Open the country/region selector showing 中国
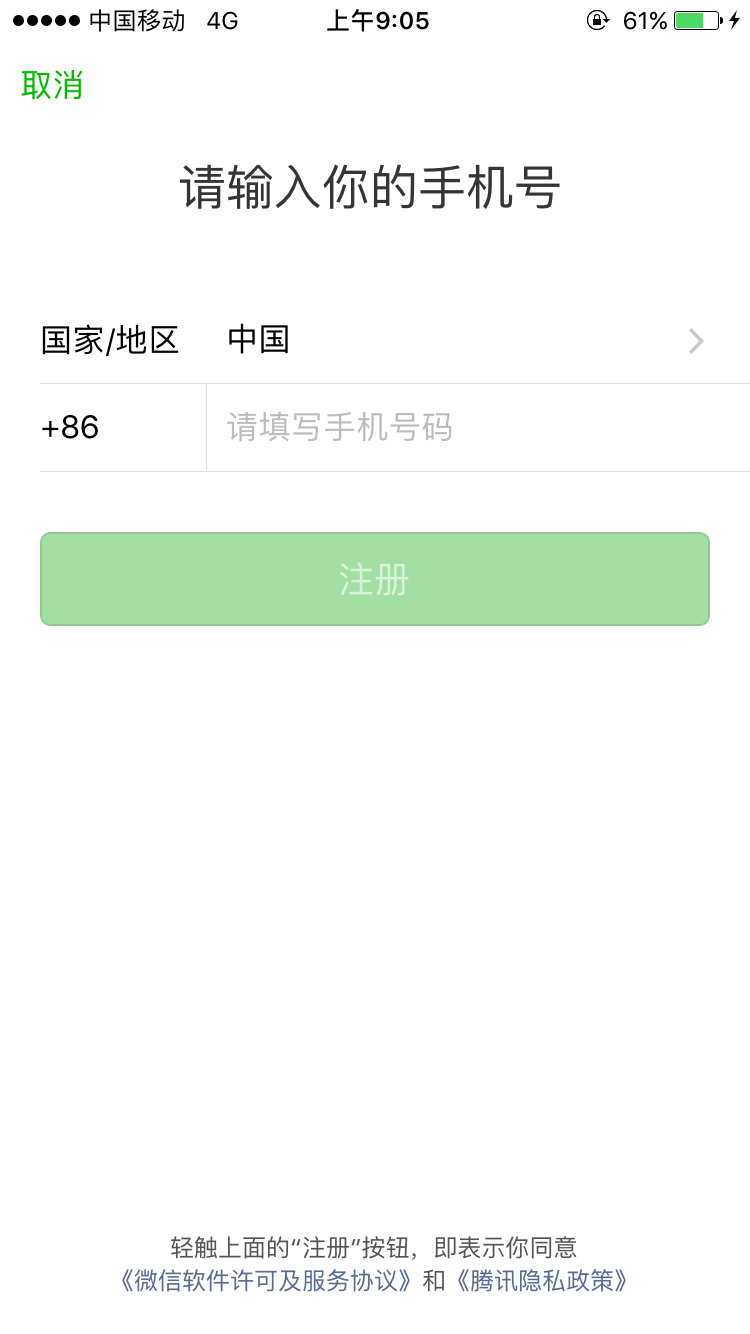This screenshot has height=1334, width=750. (x=375, y=340)
